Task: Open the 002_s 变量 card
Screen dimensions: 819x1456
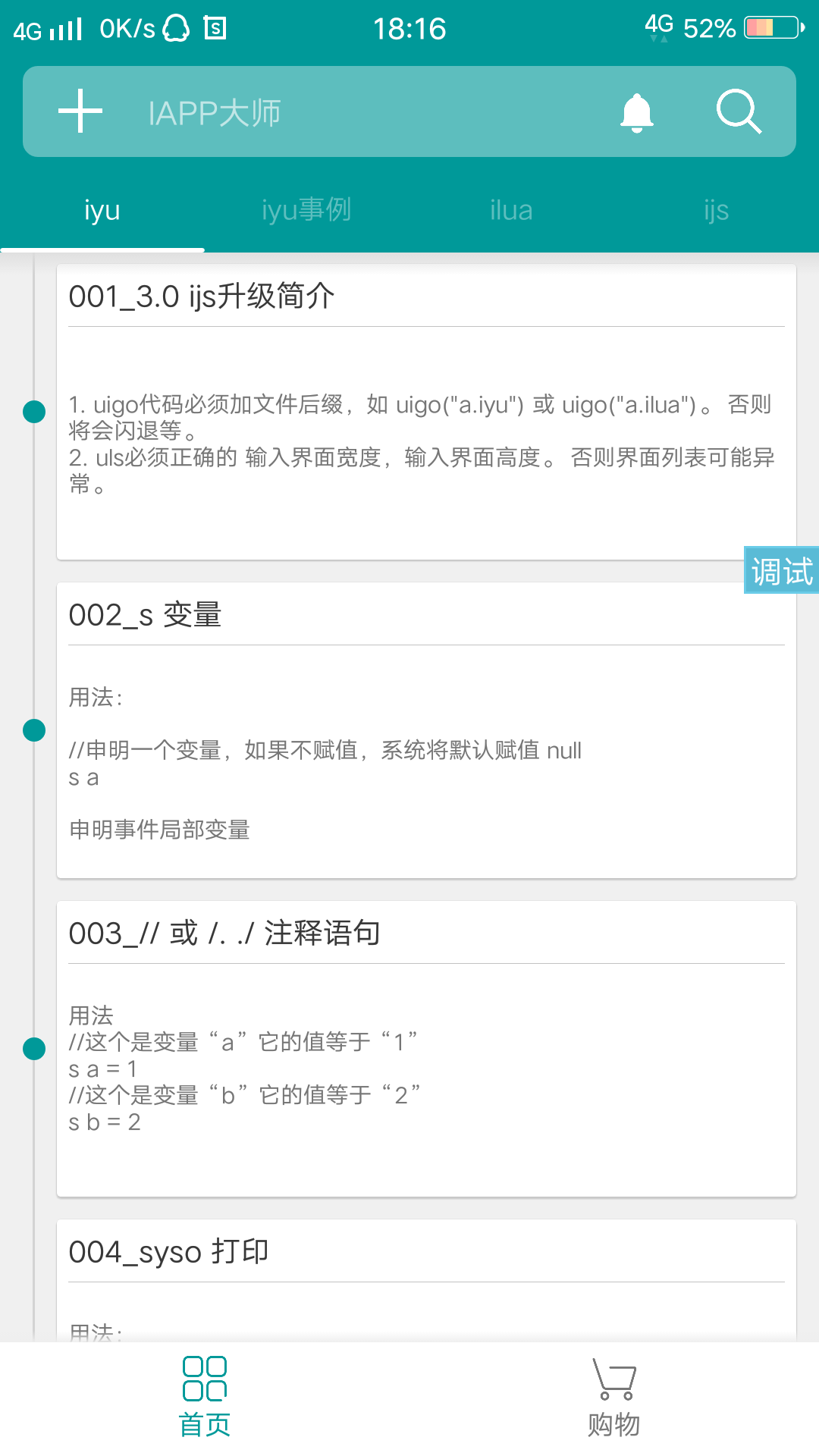Action: pyautogui.click(x=426, y=730)
